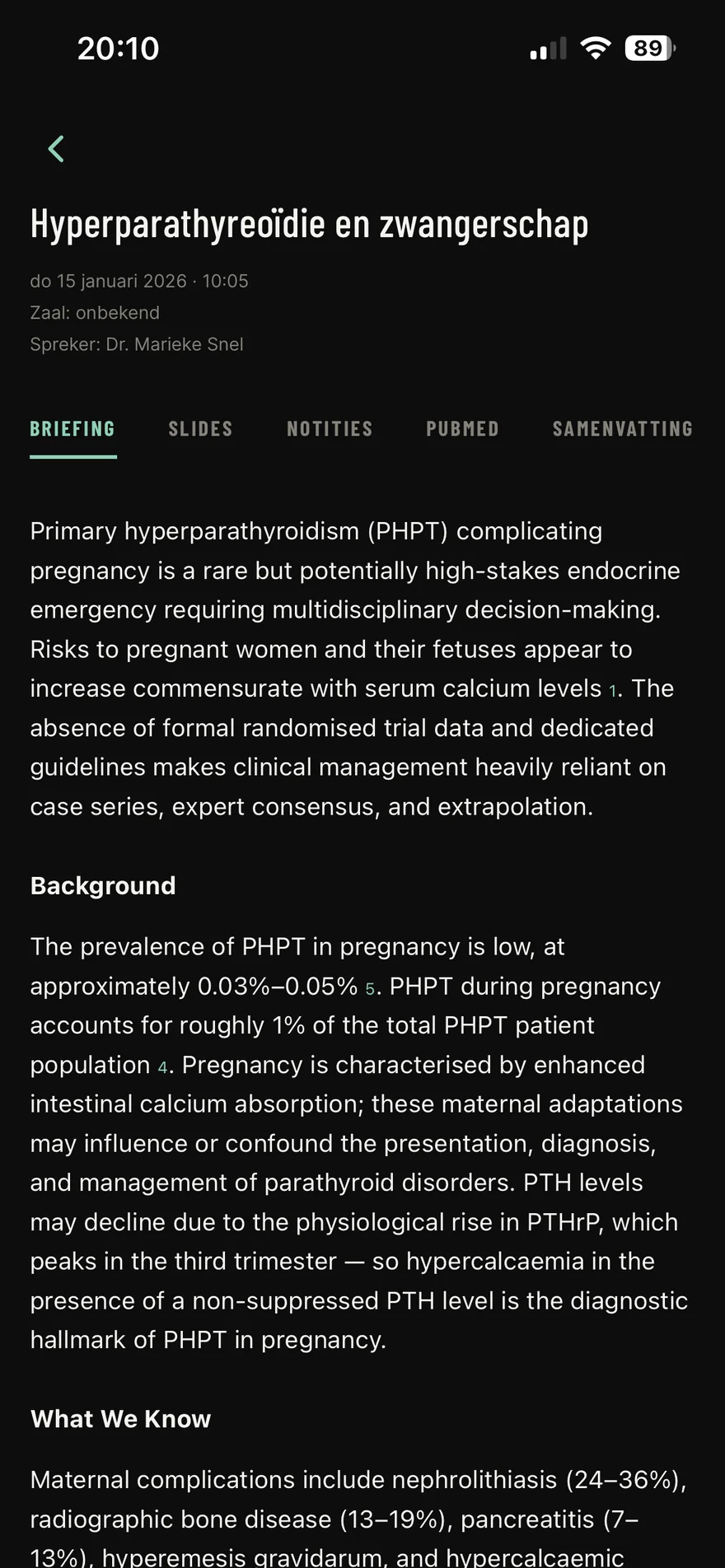Screen dimensions: 725x1568
Task: Open citation 4 after patient population
Action: tap(162, 1068)
